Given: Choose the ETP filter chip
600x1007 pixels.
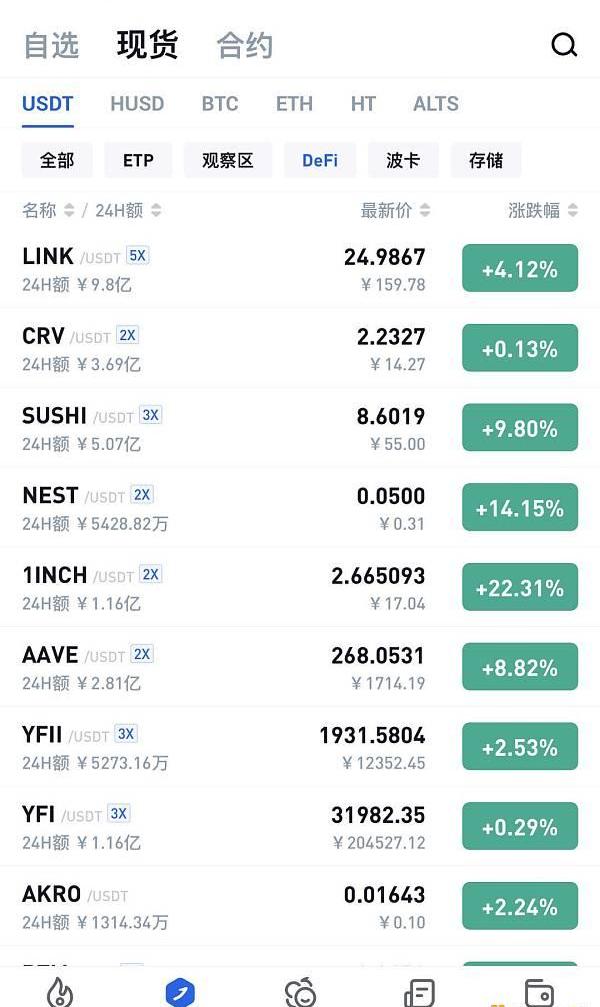Looking at the screenshot, I should [138, 160].
